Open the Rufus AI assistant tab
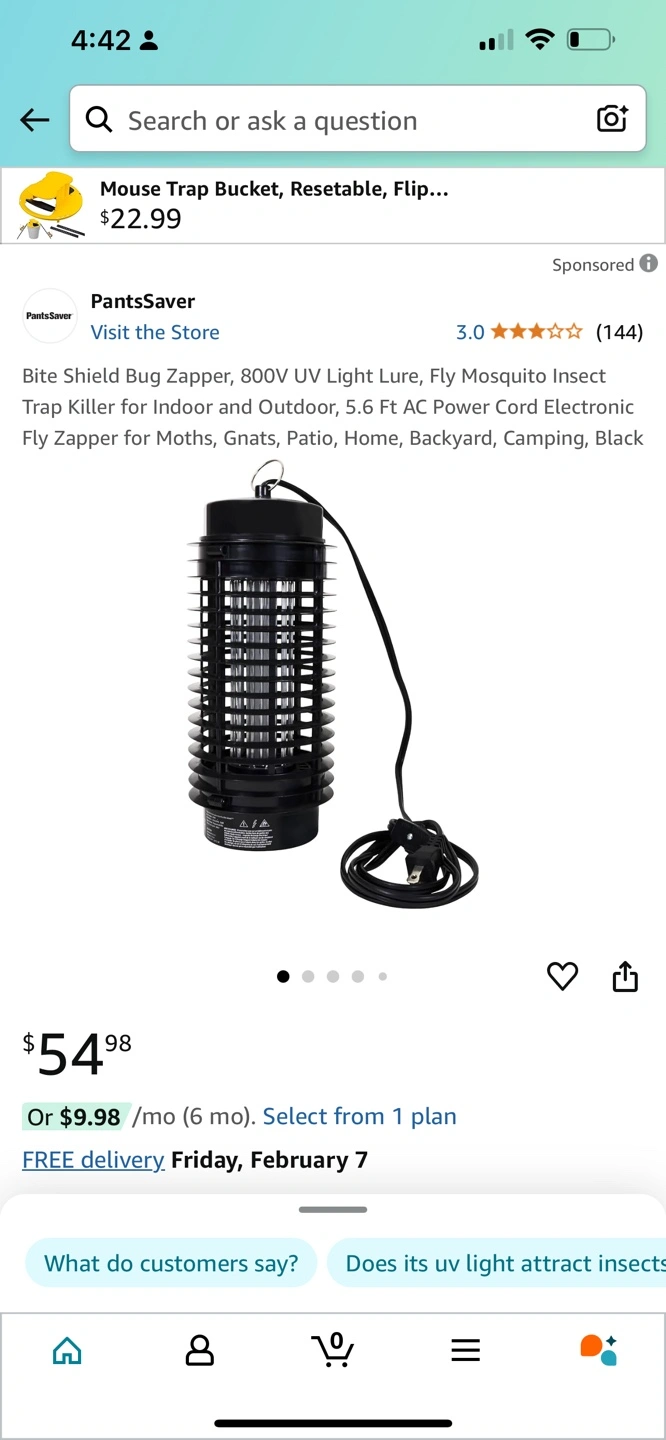The width and height of the screenshot is (666, 1440). (x=599, y=1349)
